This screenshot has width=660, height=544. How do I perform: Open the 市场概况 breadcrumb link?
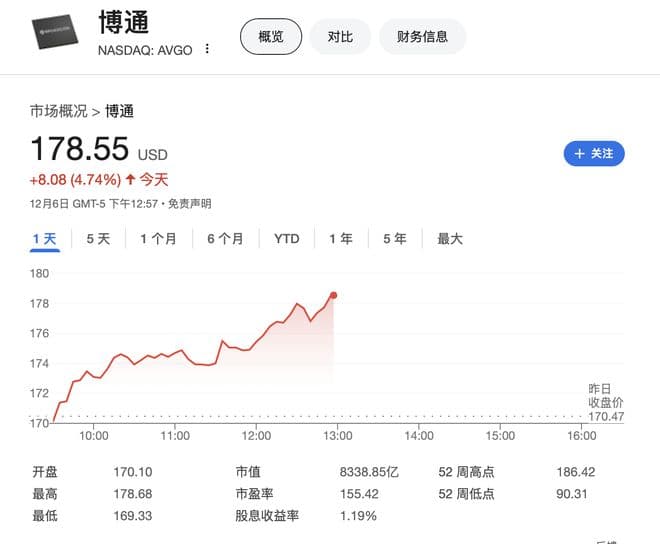58,111
